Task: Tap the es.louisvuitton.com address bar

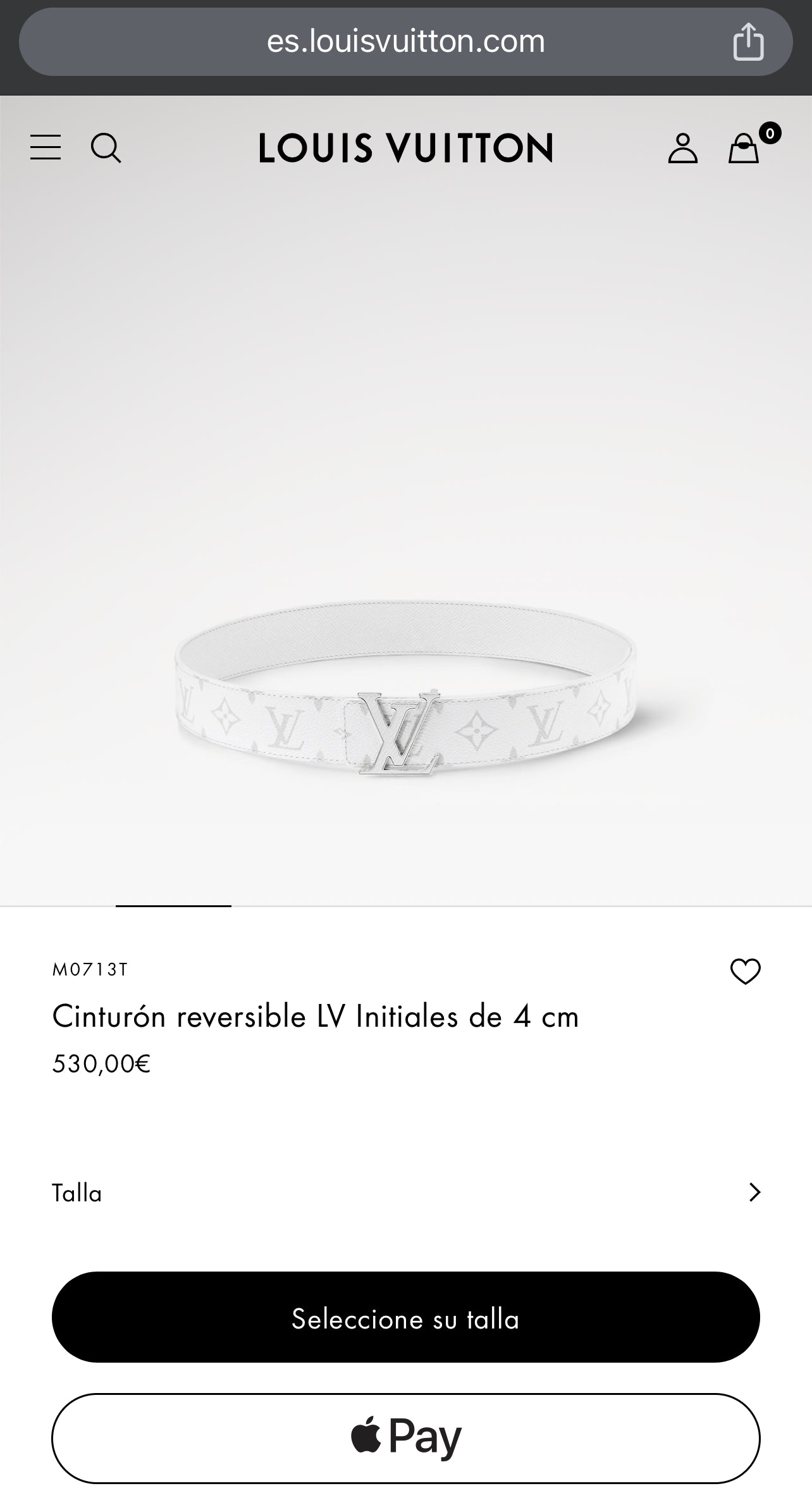Action: 405,42
